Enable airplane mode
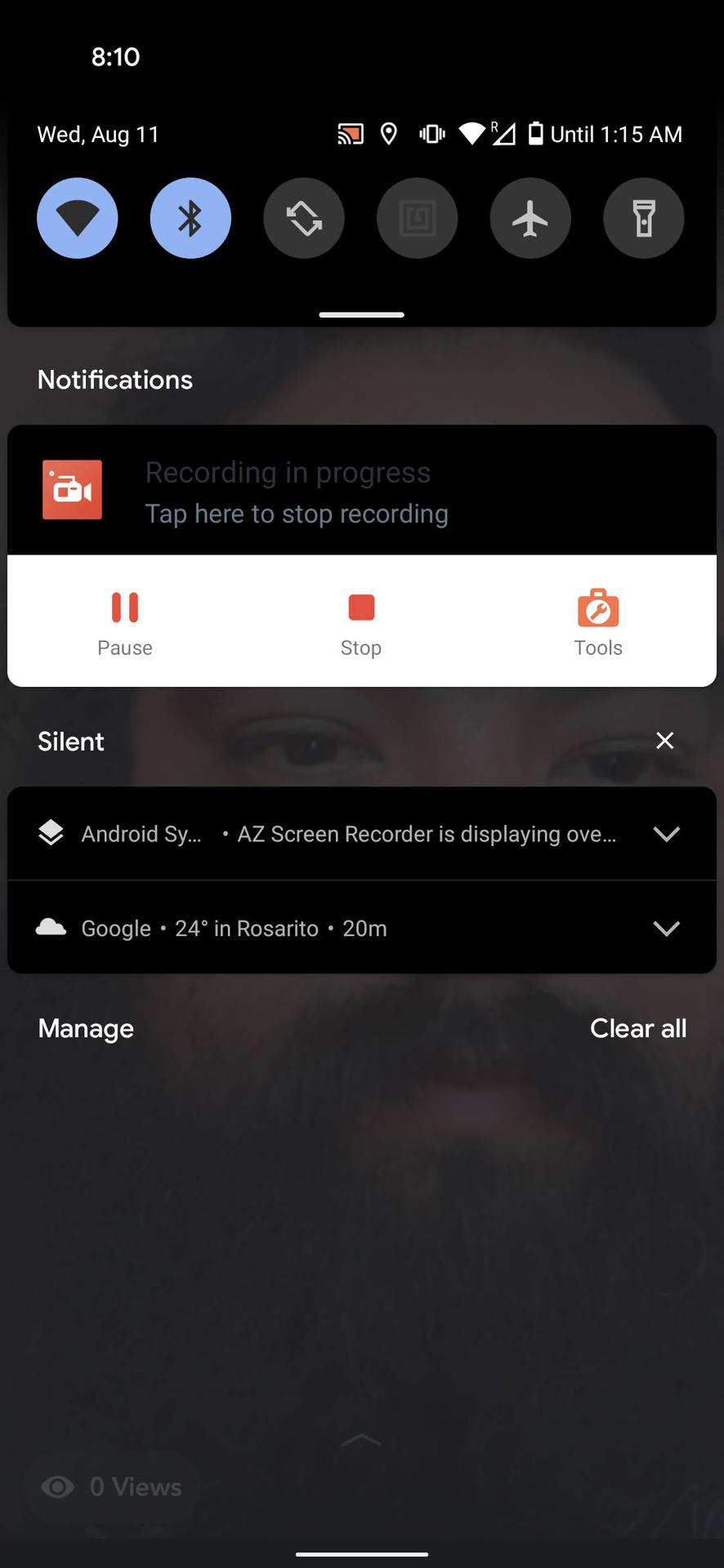724x1568 pixels. click(x=530, y=218)
